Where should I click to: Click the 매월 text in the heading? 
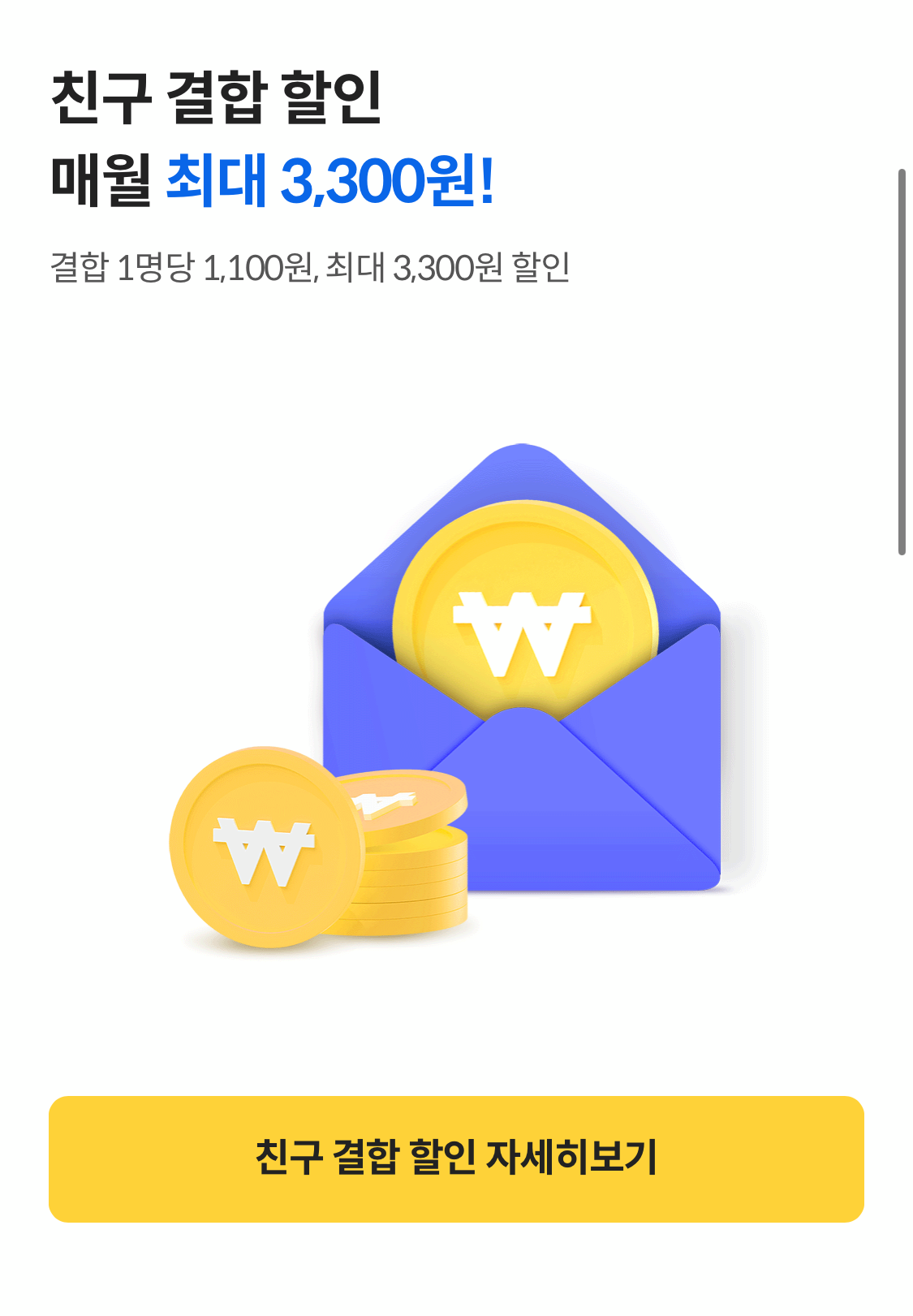click(100, 184)
